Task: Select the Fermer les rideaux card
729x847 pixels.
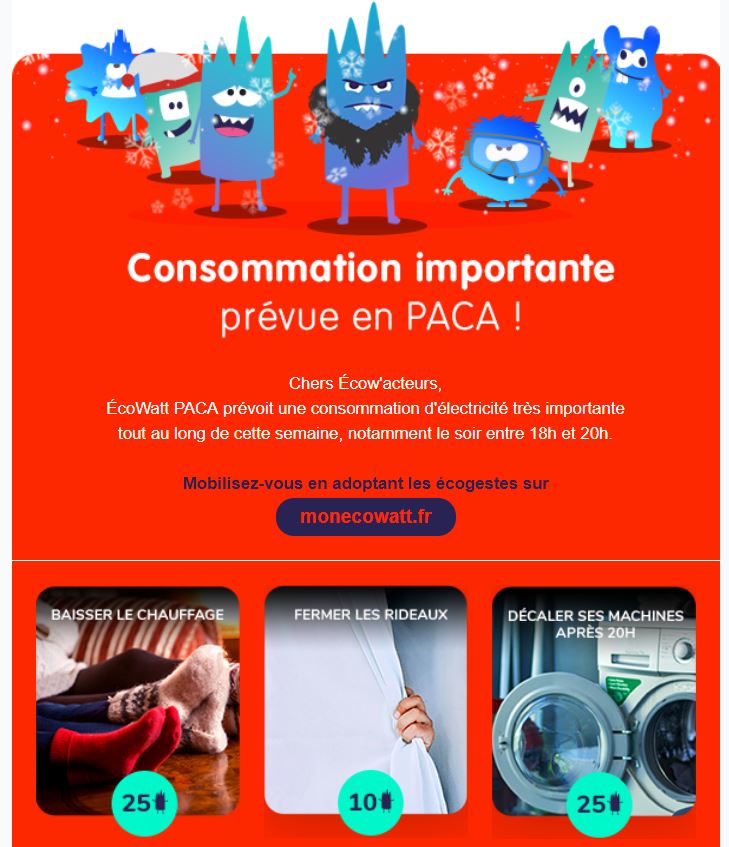Action: (365, 700)
